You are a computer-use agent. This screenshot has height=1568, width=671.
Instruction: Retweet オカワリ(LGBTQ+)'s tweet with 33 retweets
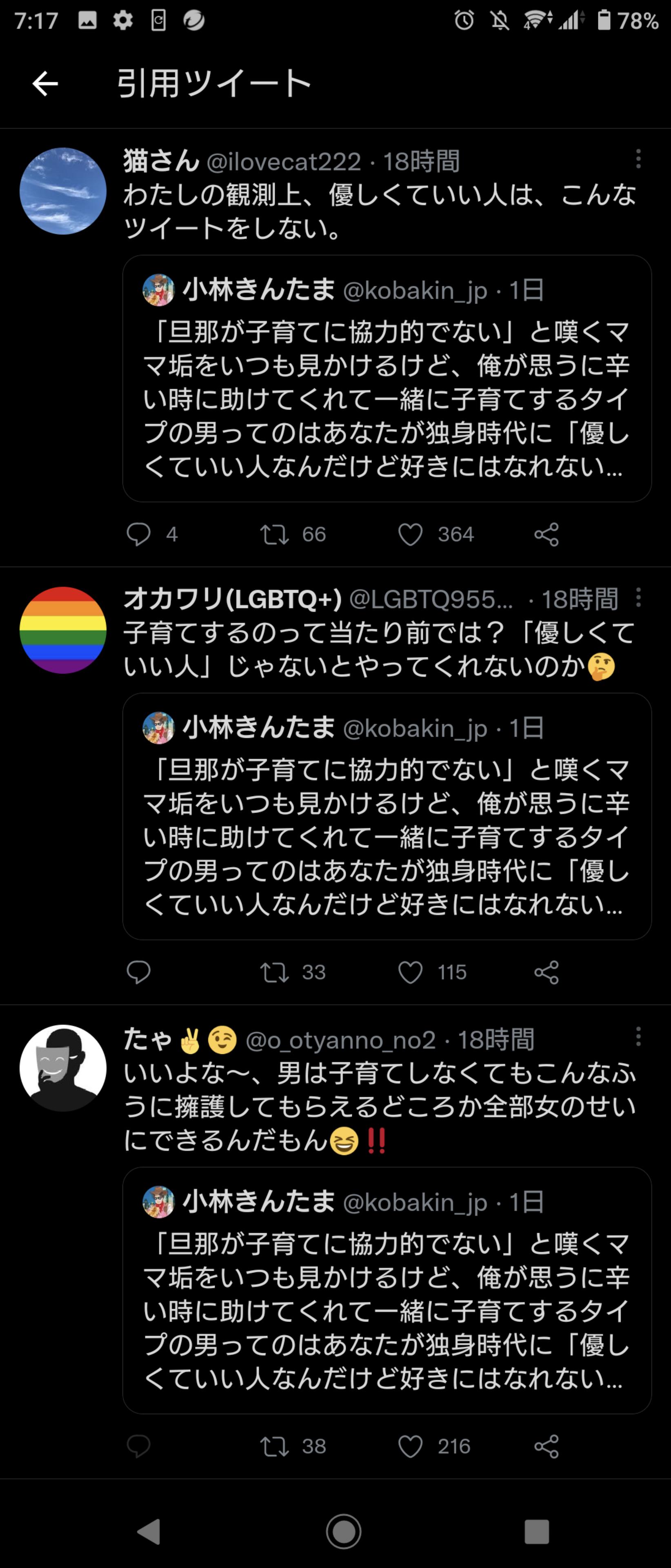[274, 972]
